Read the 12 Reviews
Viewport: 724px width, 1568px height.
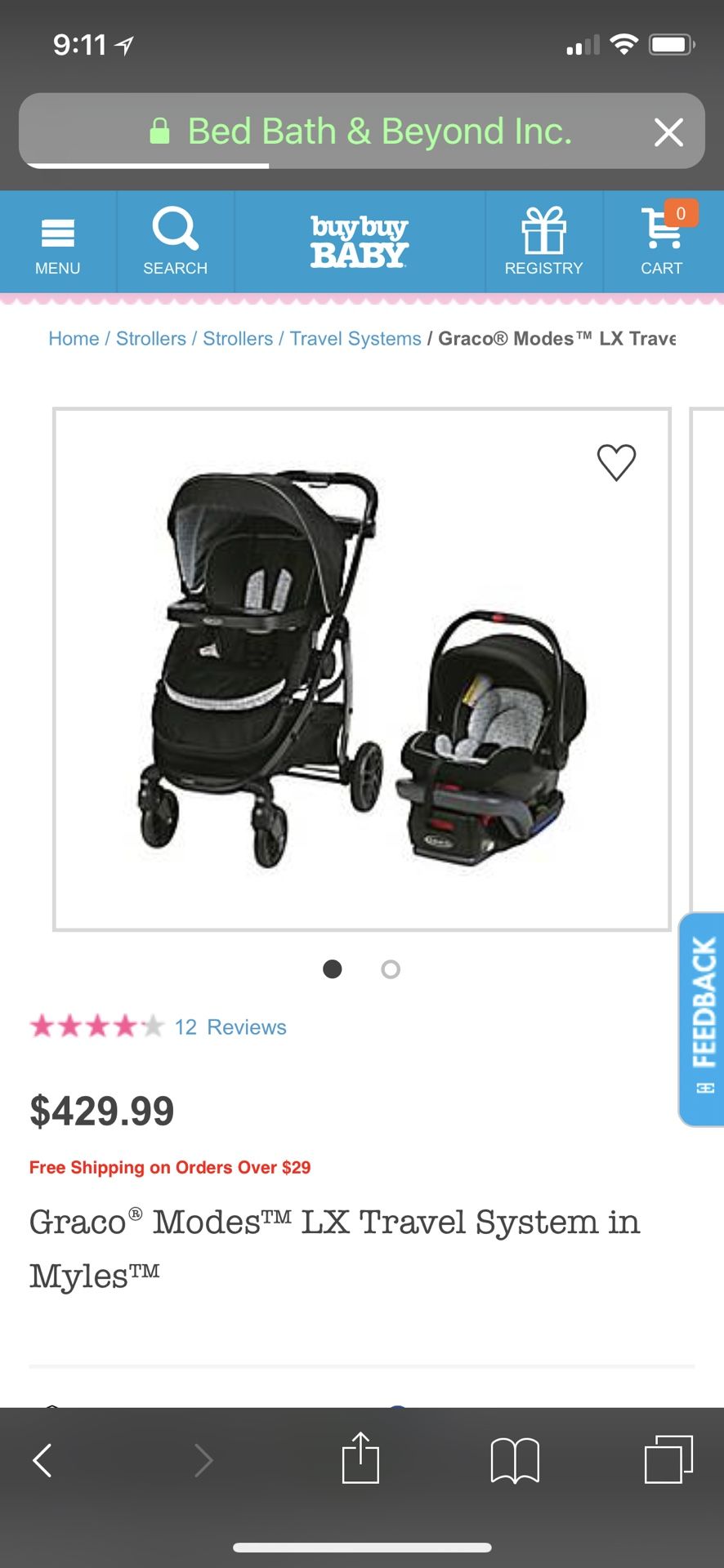(230, 1027)
